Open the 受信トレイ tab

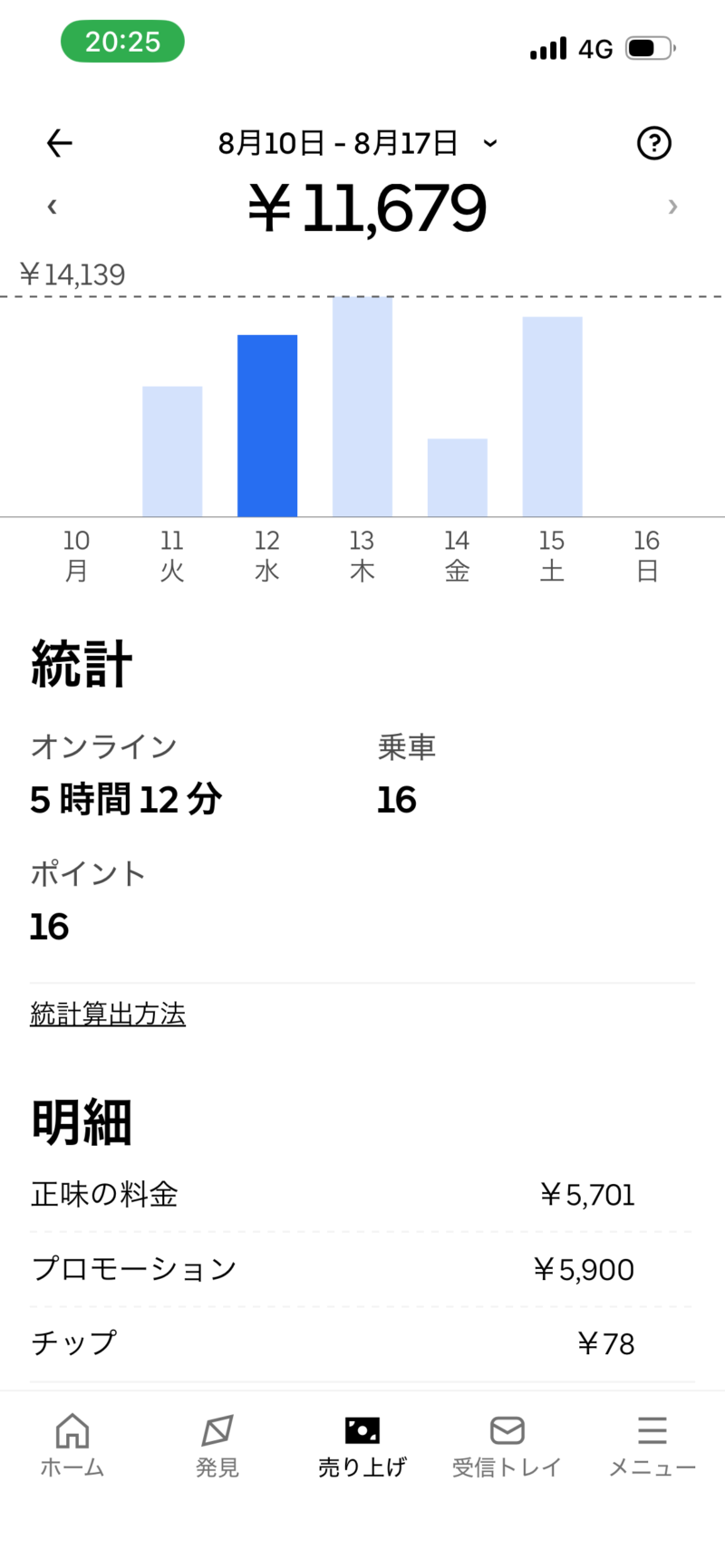[x=507, y=1446]
